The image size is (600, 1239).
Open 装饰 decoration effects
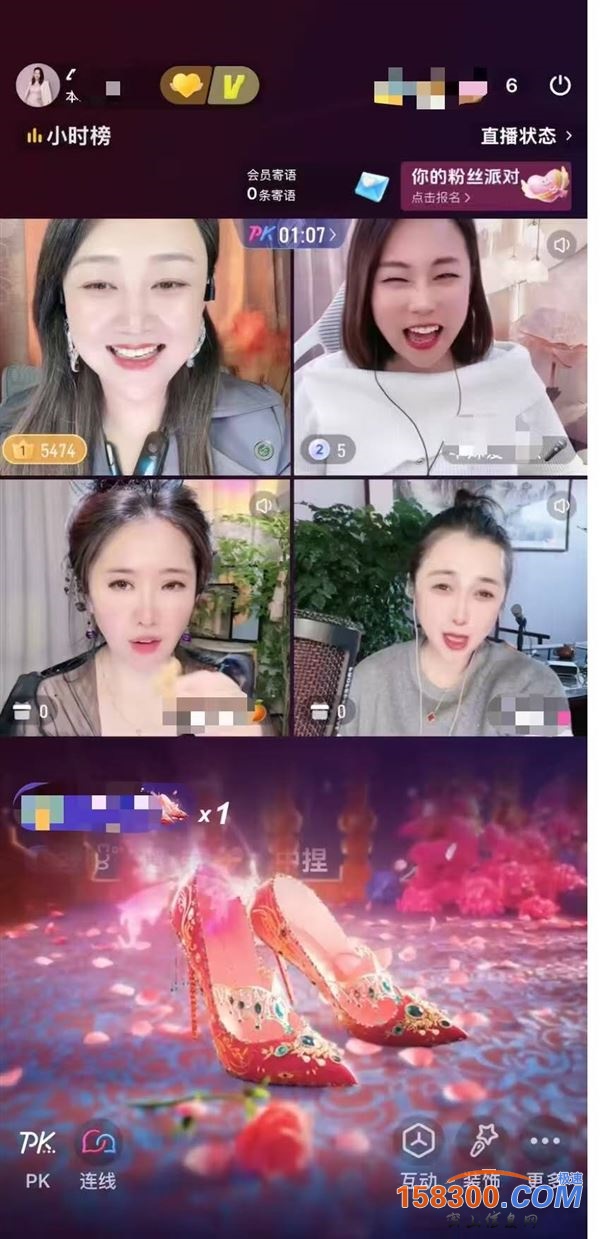coord(482,1156)
